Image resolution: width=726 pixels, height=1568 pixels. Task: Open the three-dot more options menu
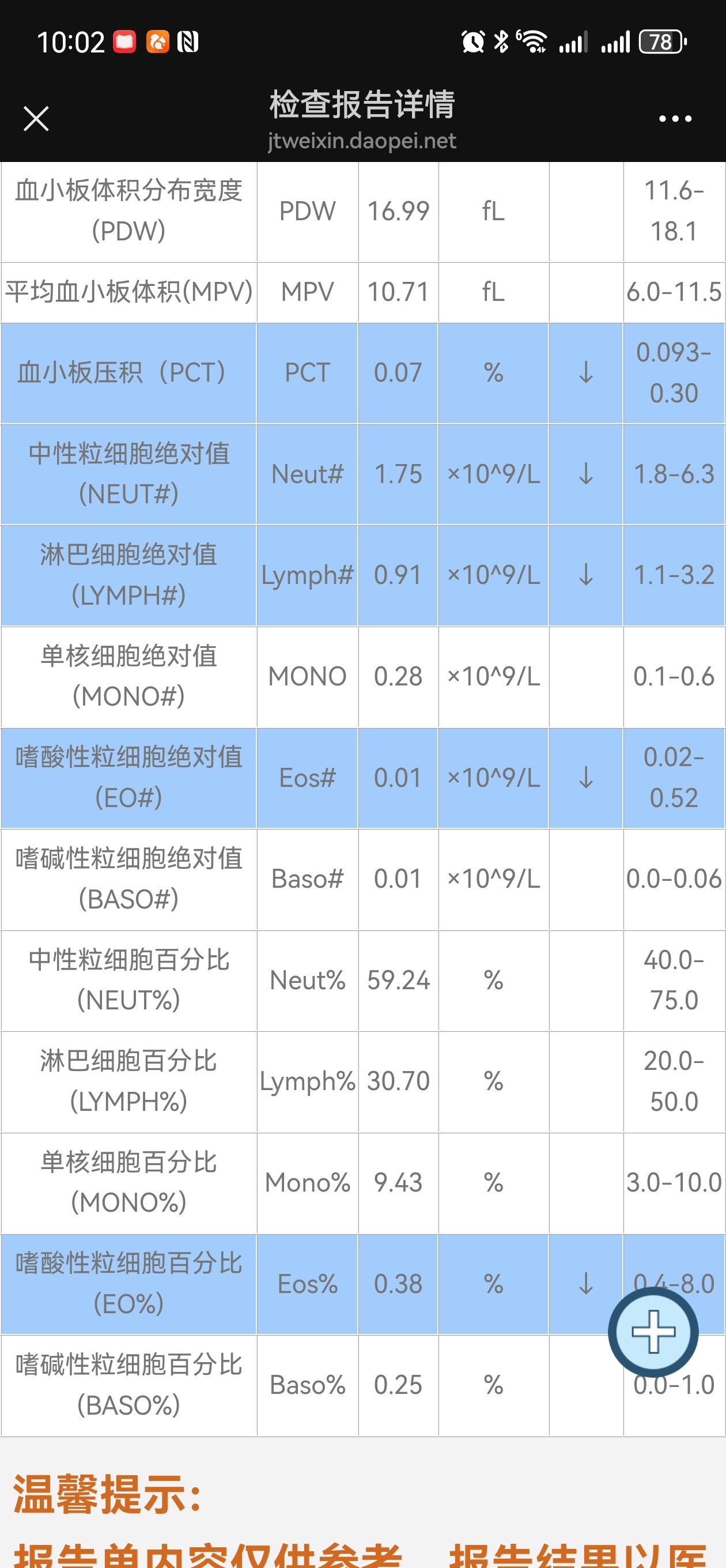675,119
